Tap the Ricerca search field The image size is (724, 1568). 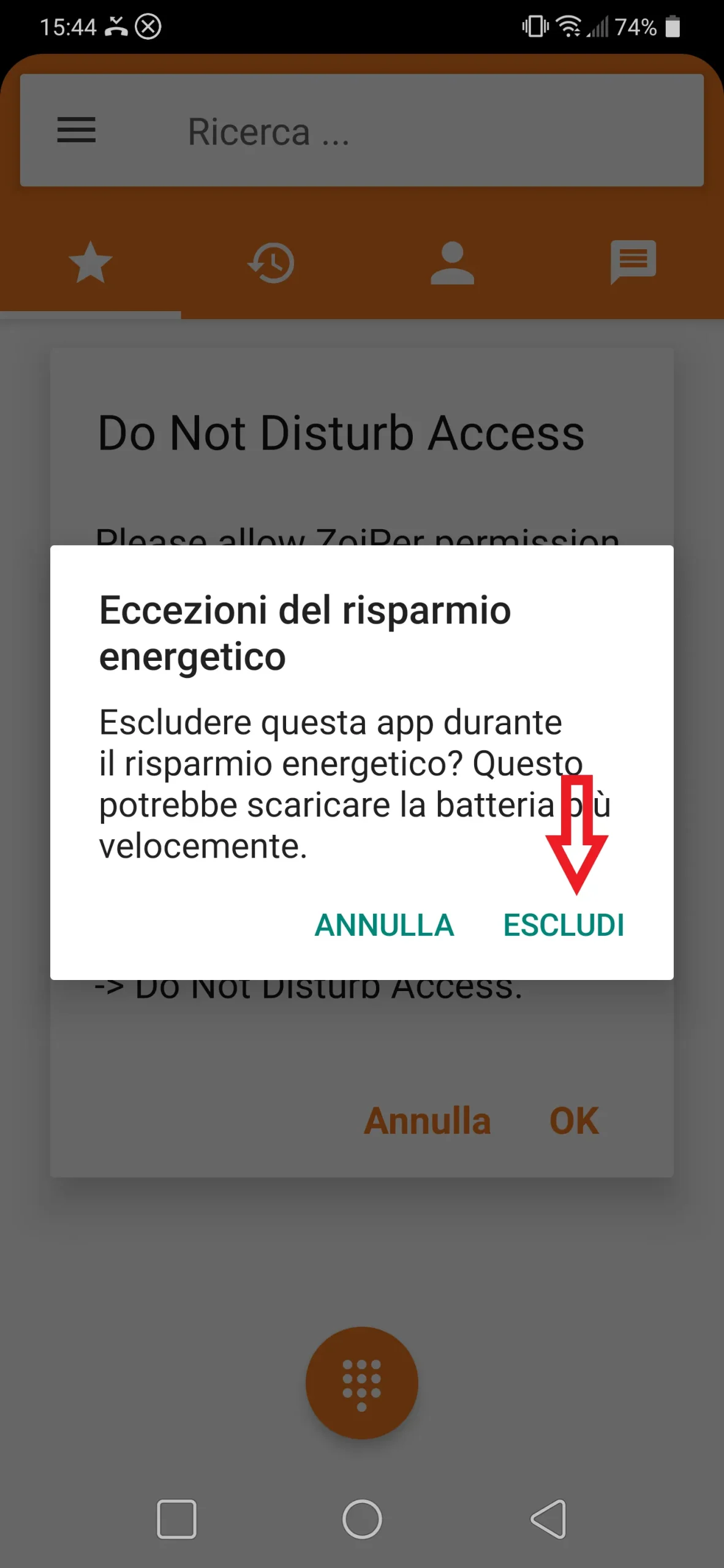click(392, 131)
